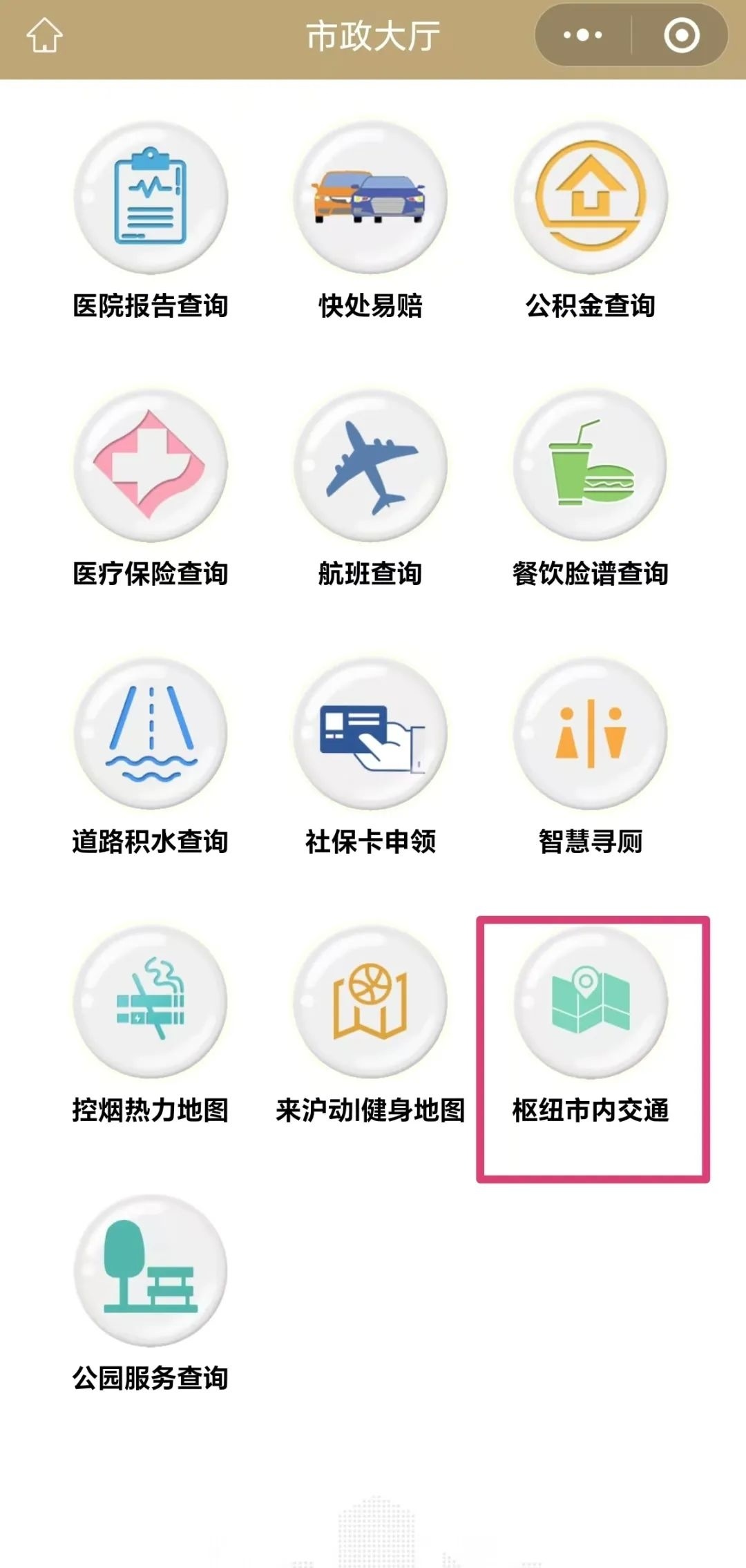
Task: Open 公积金查询 housing fund lookup
Action: point(591,198)
